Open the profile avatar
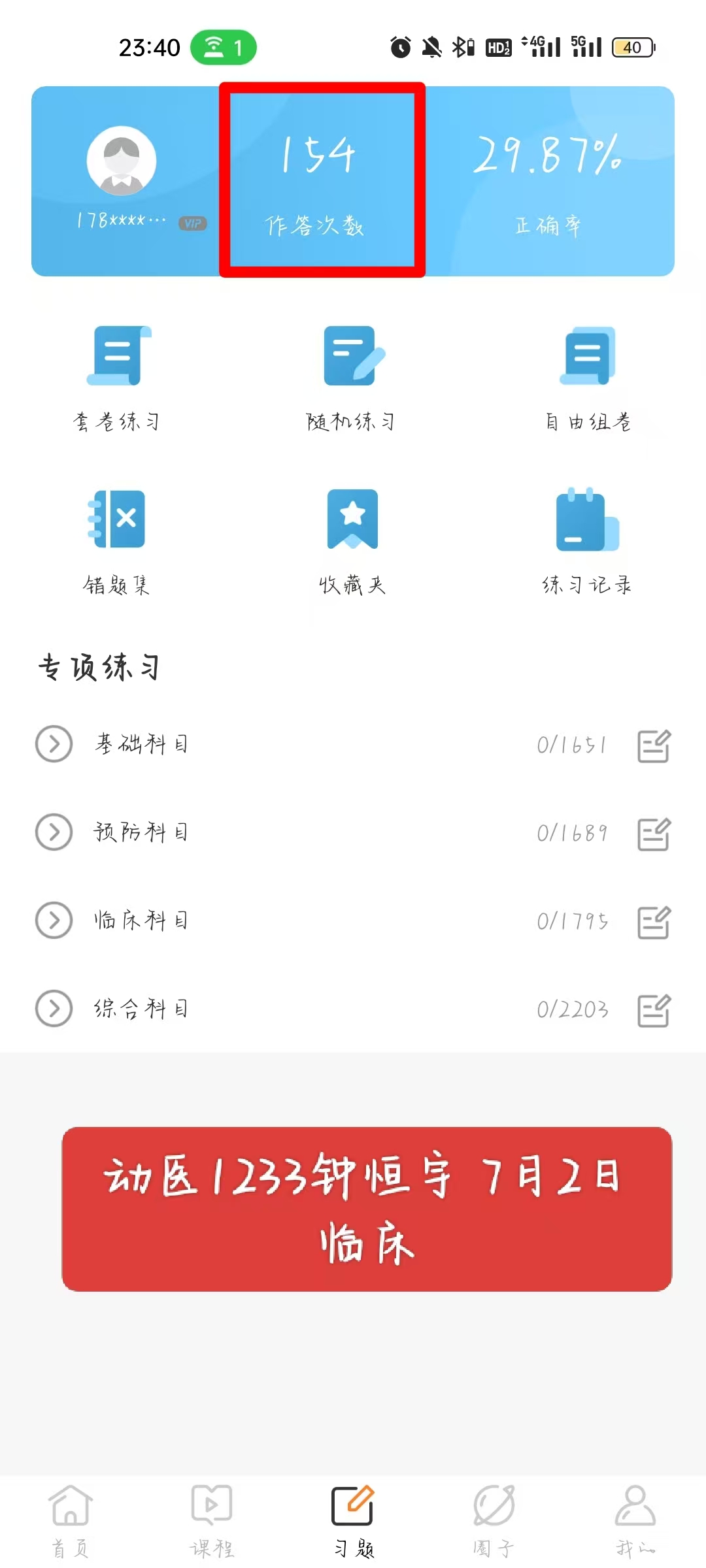 122,161
